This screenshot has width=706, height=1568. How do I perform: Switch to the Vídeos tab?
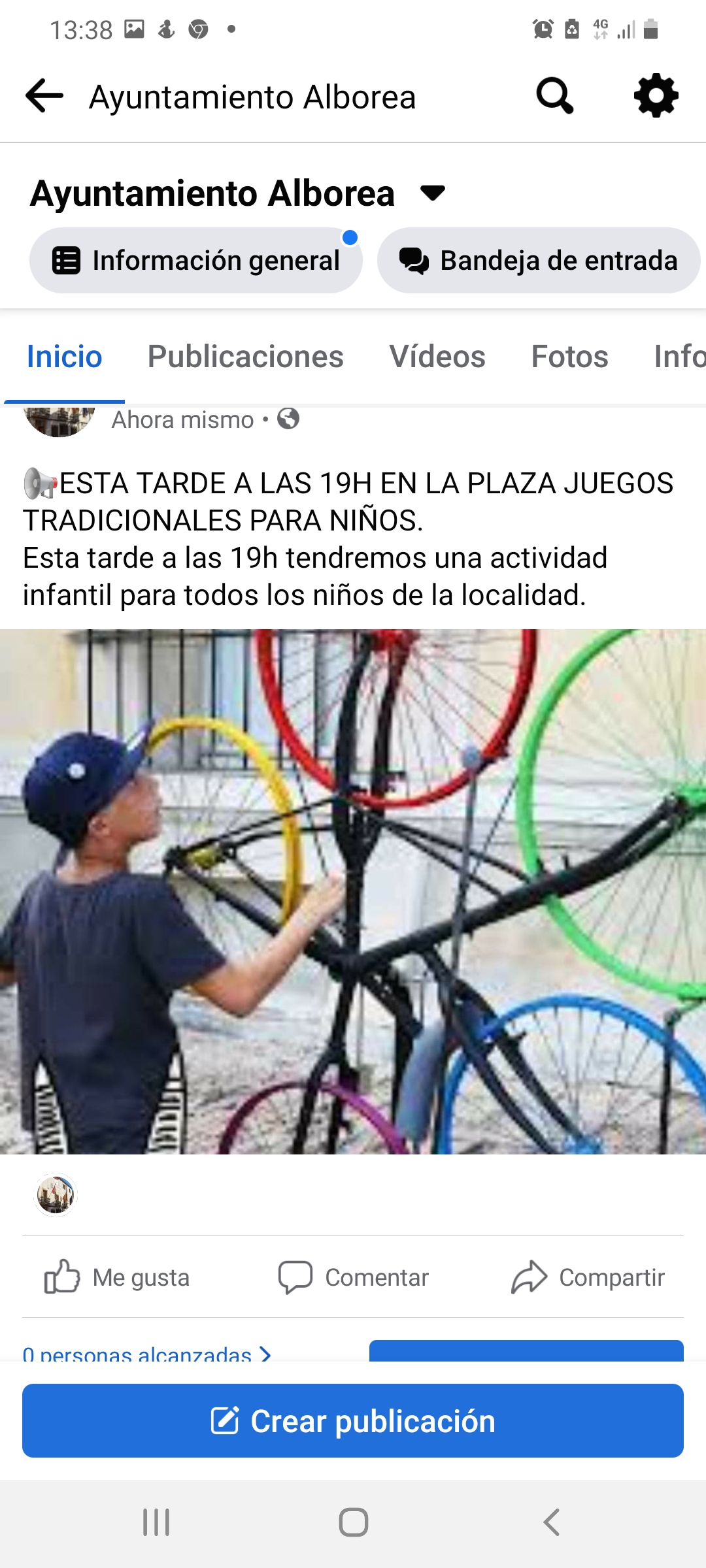(x=437, y=357)
